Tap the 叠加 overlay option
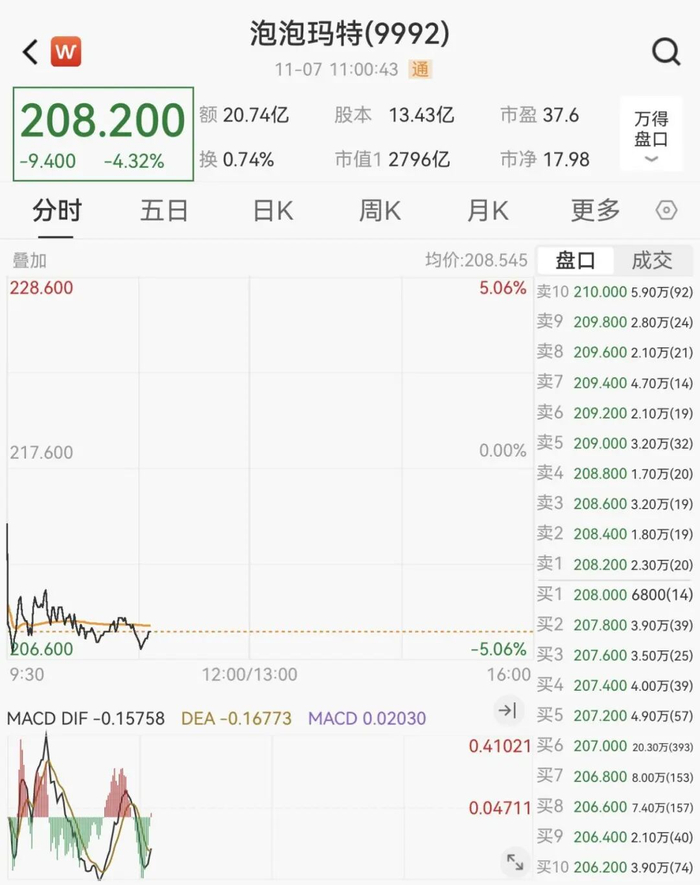 29,261
